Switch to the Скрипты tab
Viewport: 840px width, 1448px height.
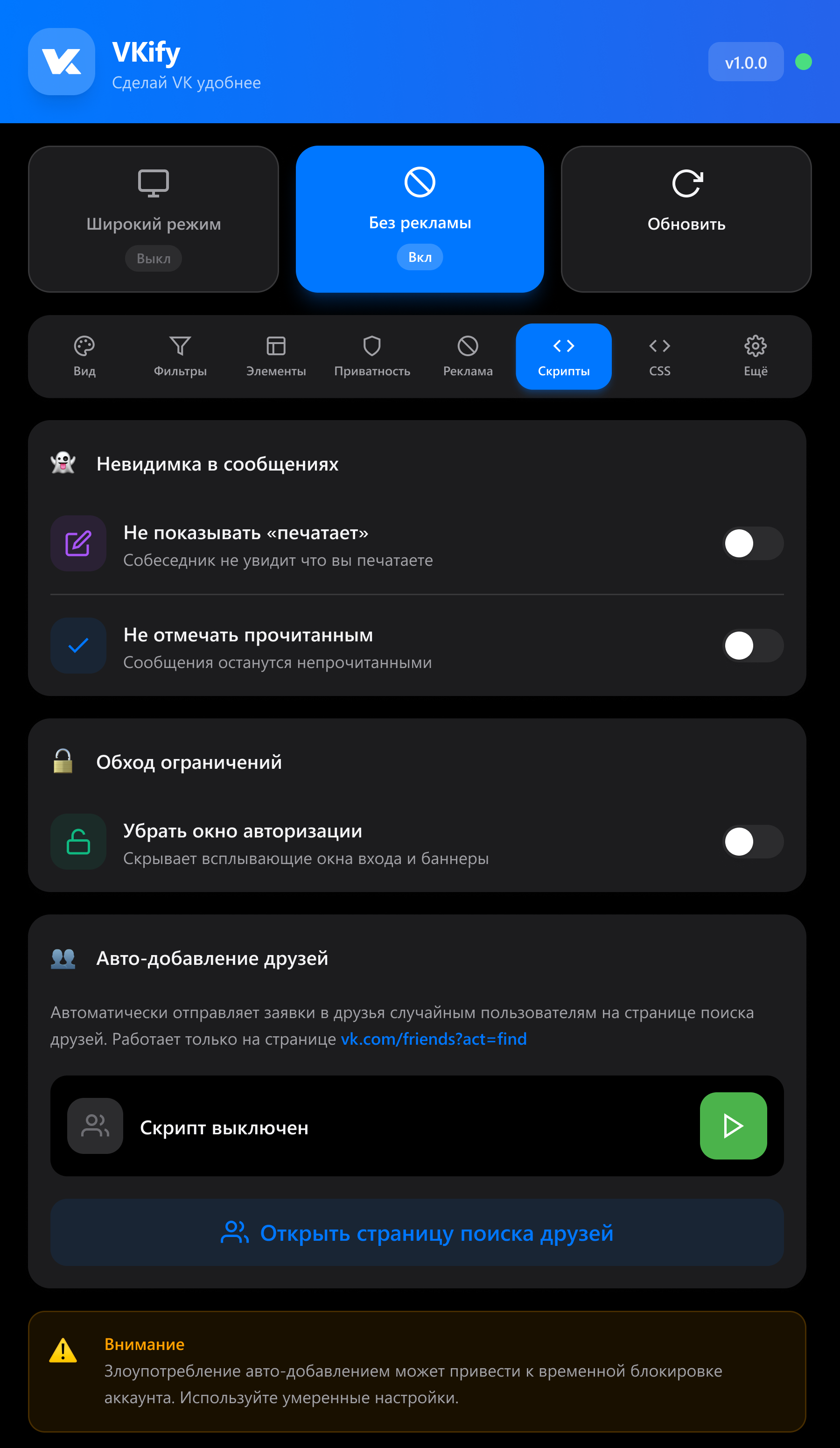(x=563, y=355)
